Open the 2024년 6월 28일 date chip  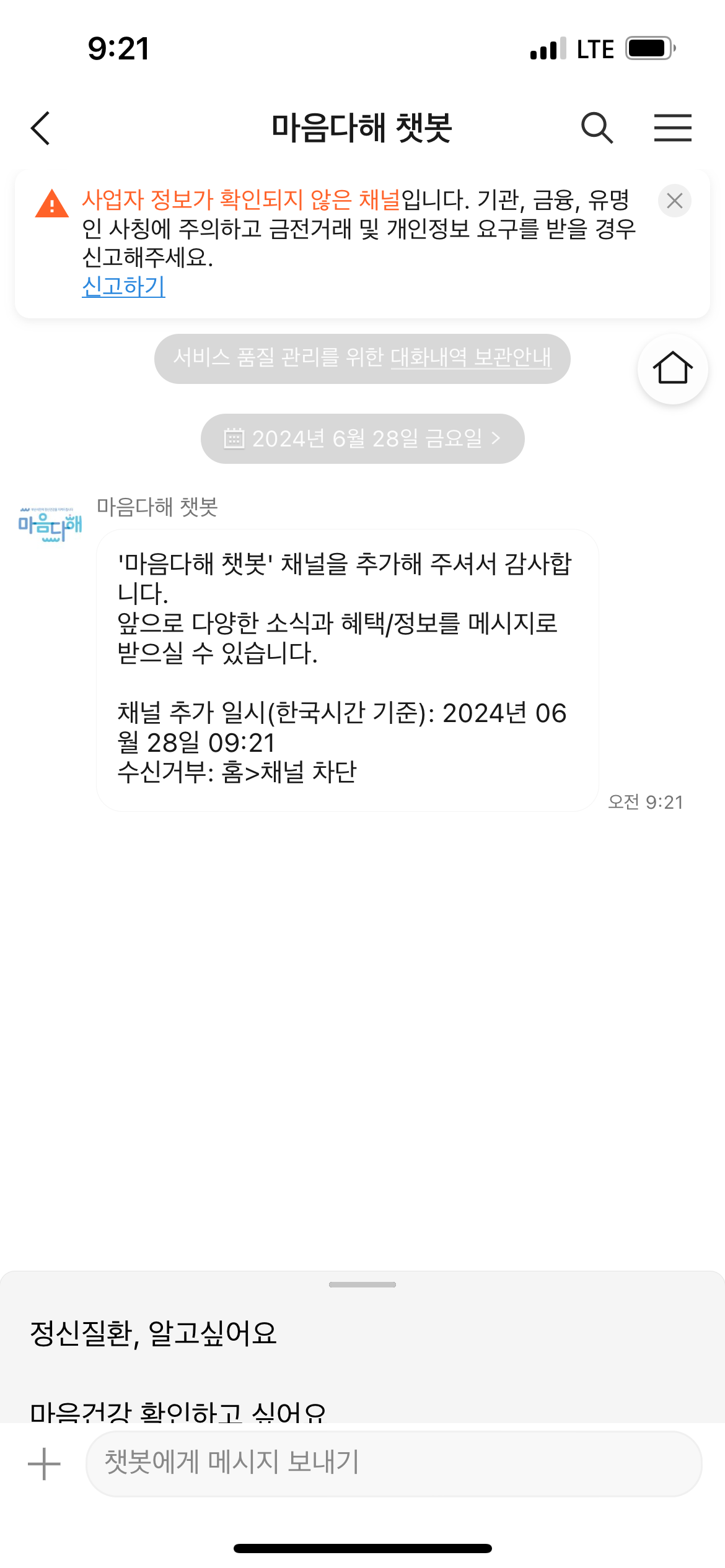pyautogui.click(x=362, y=438)
